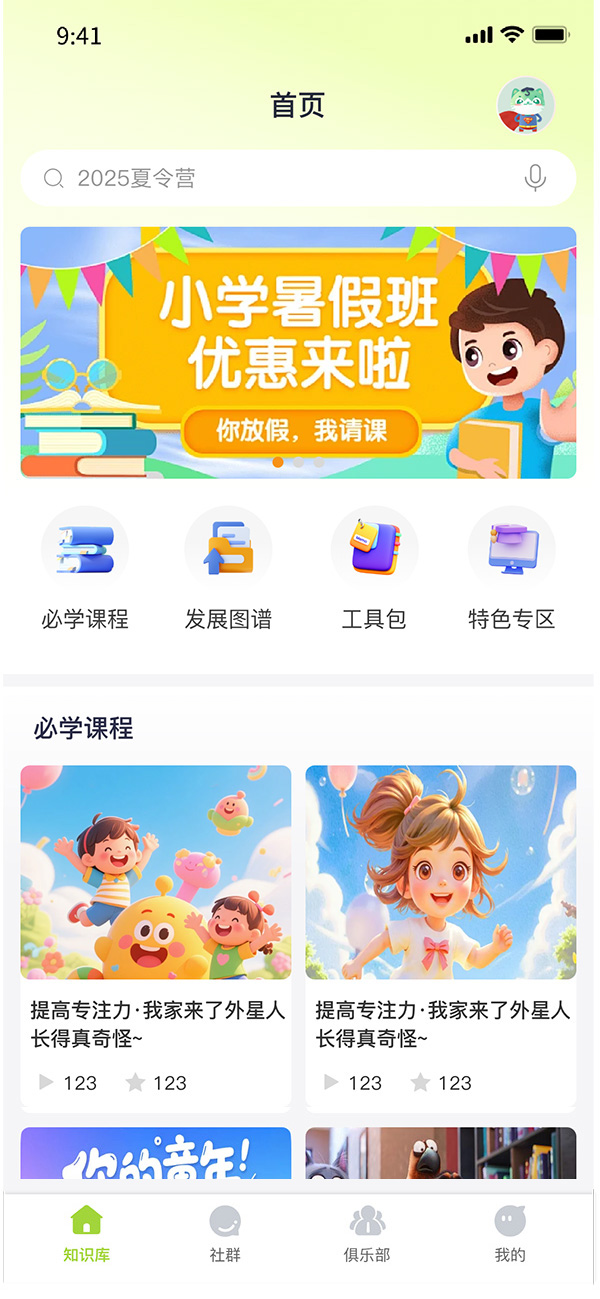The image size is (600, 1299).
Task: Open the 我的 tab
Action: click(510, 1234)
